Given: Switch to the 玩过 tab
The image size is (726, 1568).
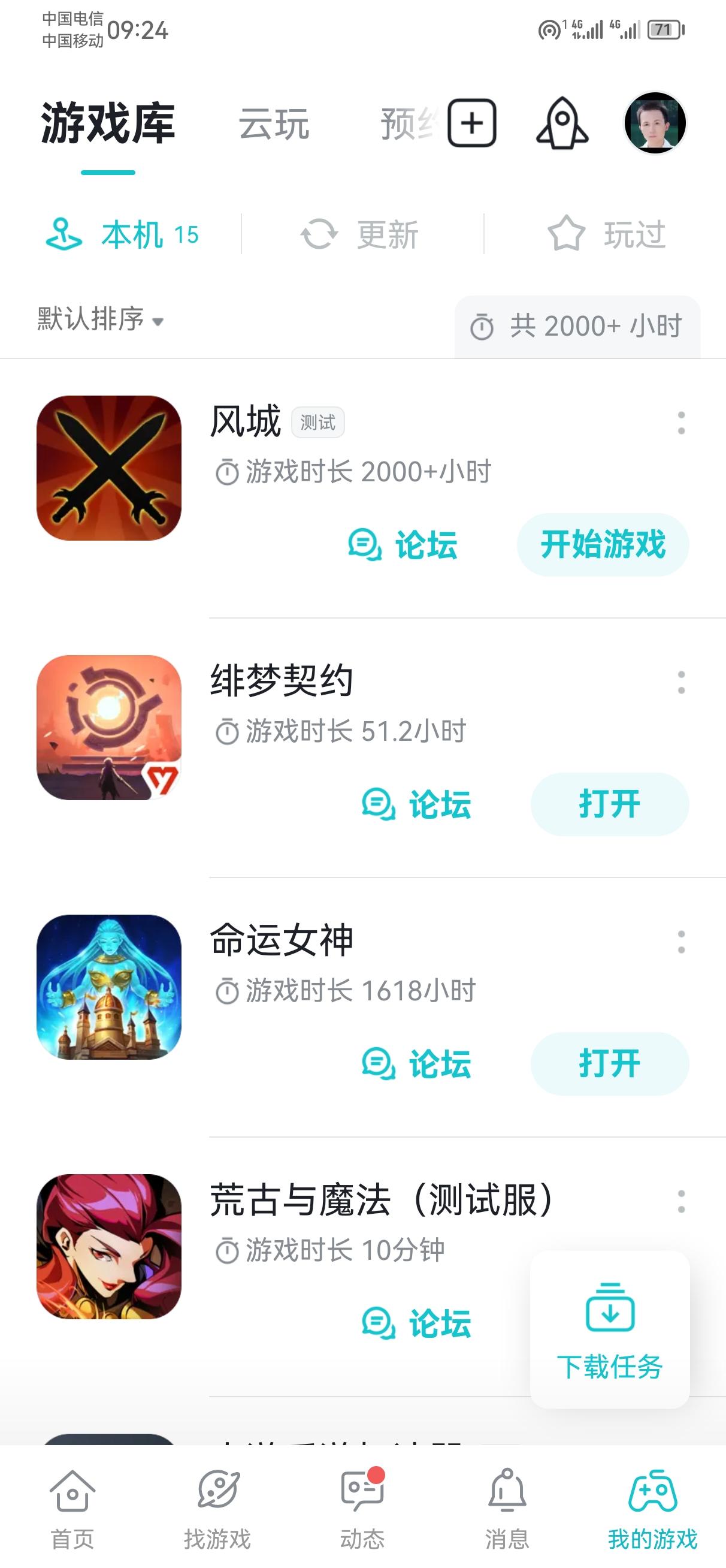Looking at the screenshot, I should [607, 234].
